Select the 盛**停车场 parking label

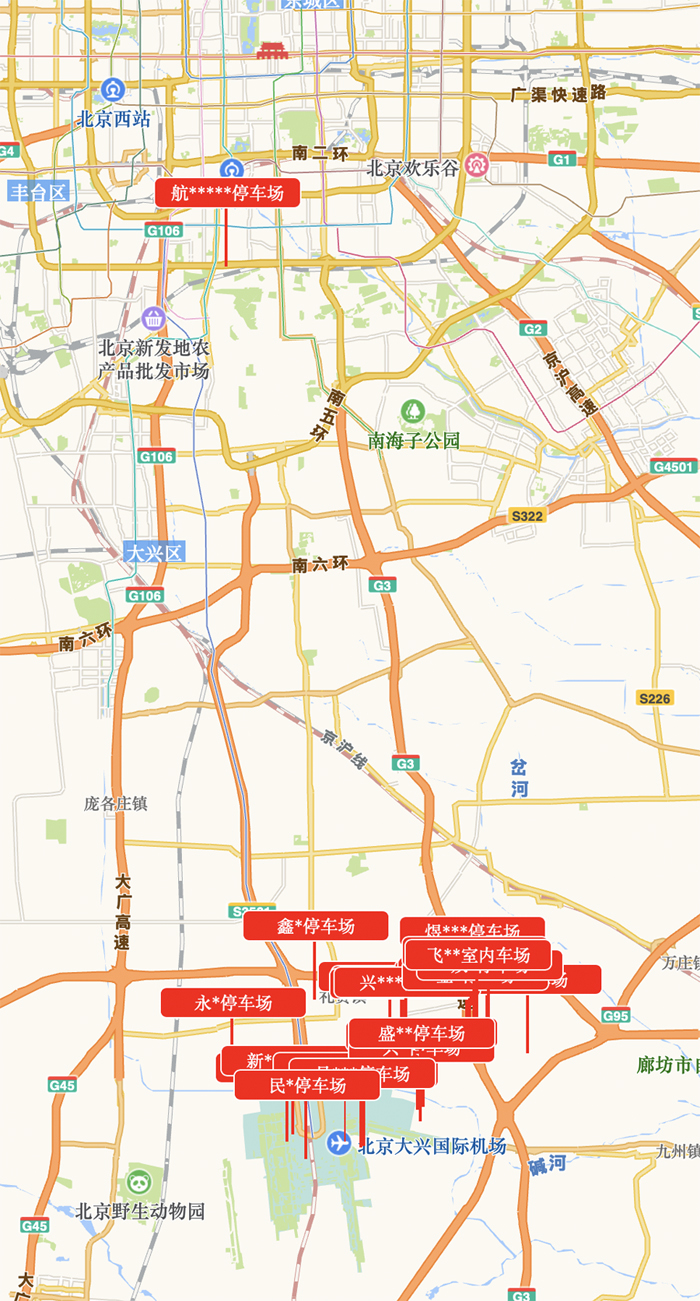[x=421, y=1033]
